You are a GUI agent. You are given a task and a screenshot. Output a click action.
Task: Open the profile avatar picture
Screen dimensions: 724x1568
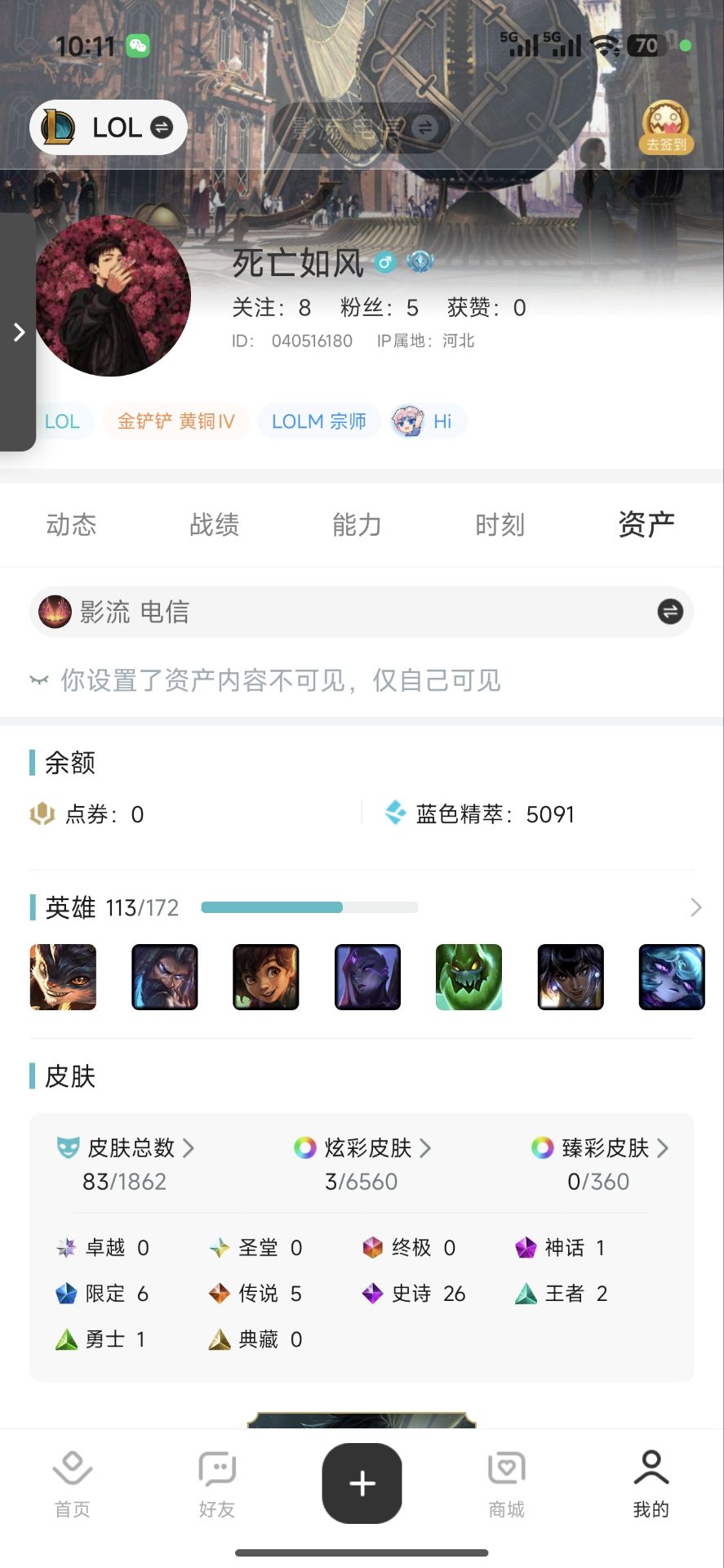[113, 296]
